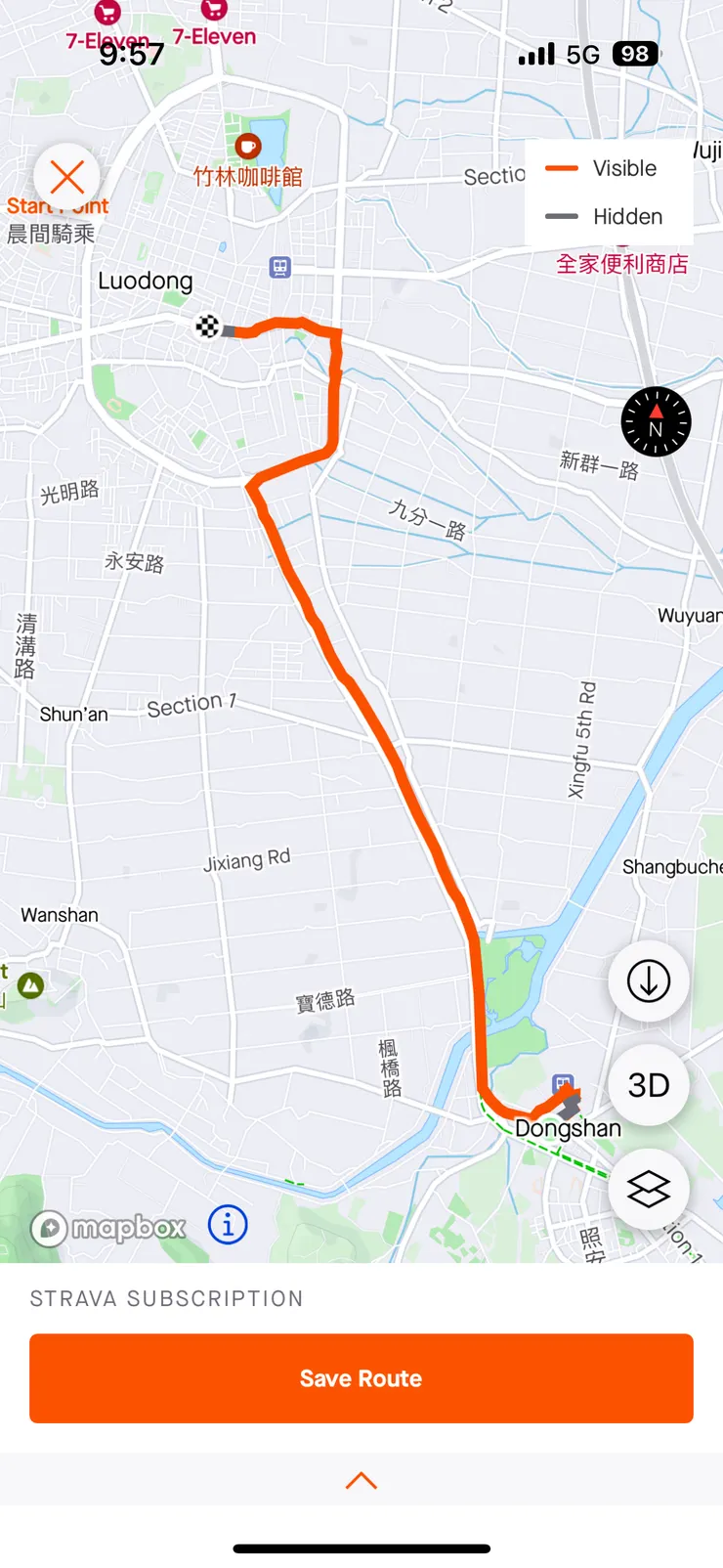Tap the 全家便利商店 map label
This screenshot has width=723, height=1568.
622,263
